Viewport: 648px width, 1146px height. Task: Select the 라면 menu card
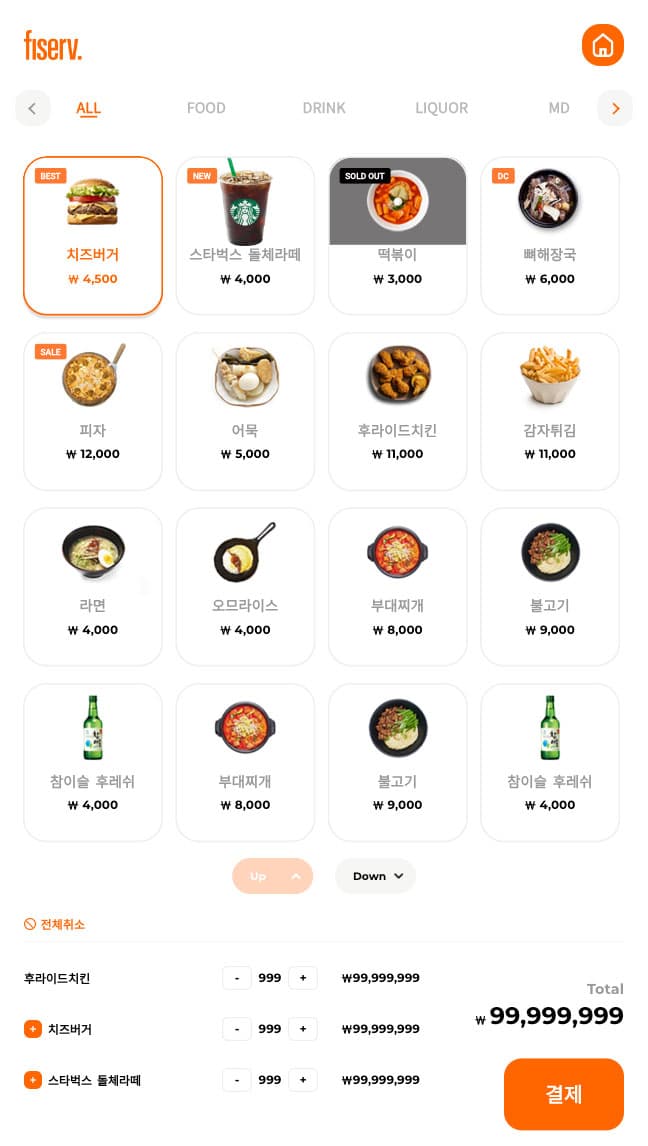tap(93, 586)
